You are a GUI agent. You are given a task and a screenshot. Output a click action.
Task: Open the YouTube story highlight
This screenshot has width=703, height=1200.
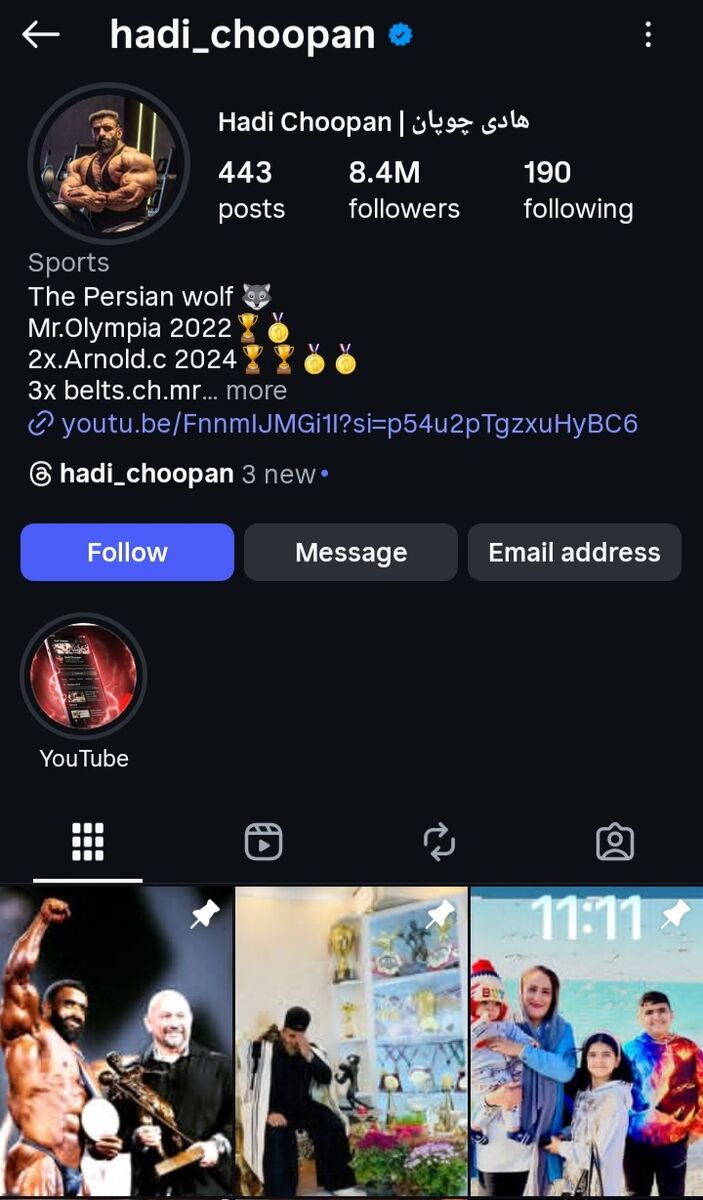pyautogui.click(x=84, y=677)
